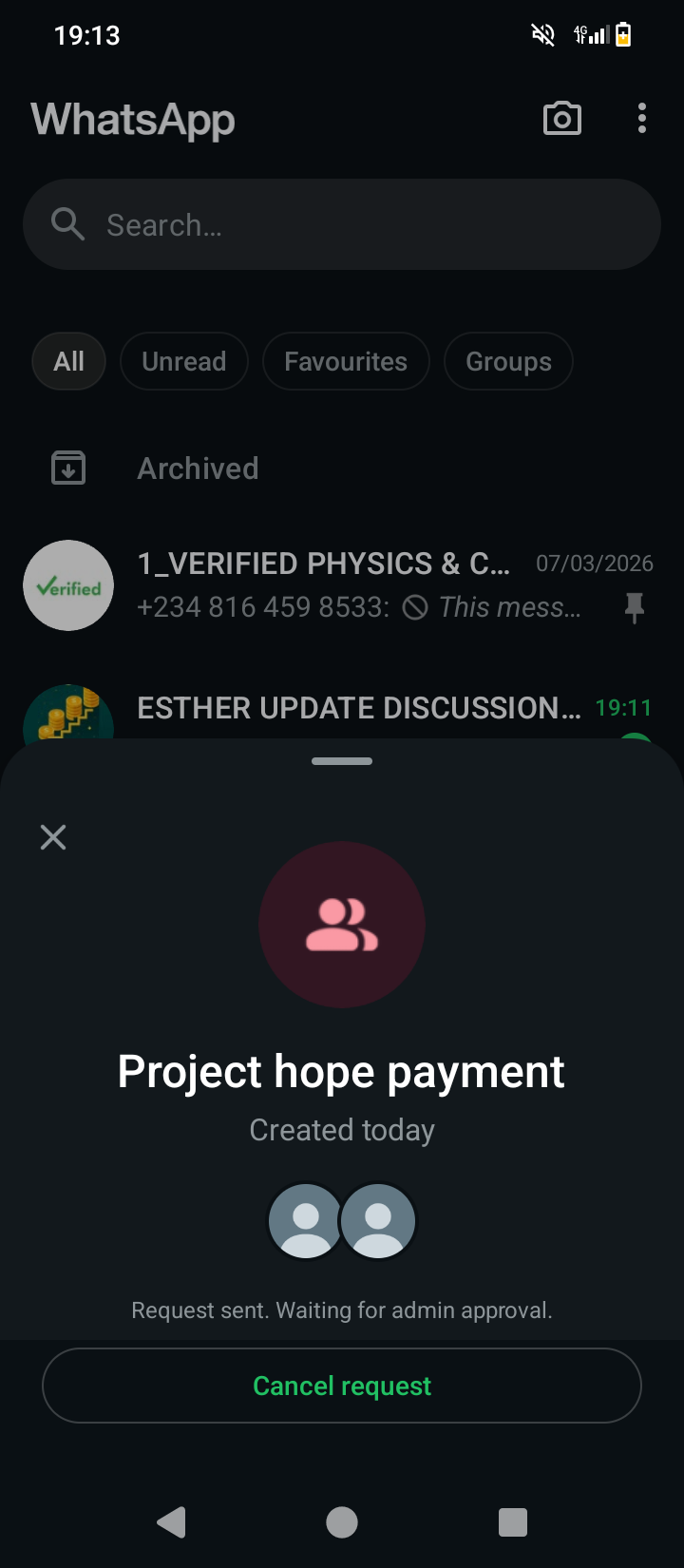Viewport: 684px width, 1568px height.
Task: Open the overflow menu
Action: (x=642, y=119)
